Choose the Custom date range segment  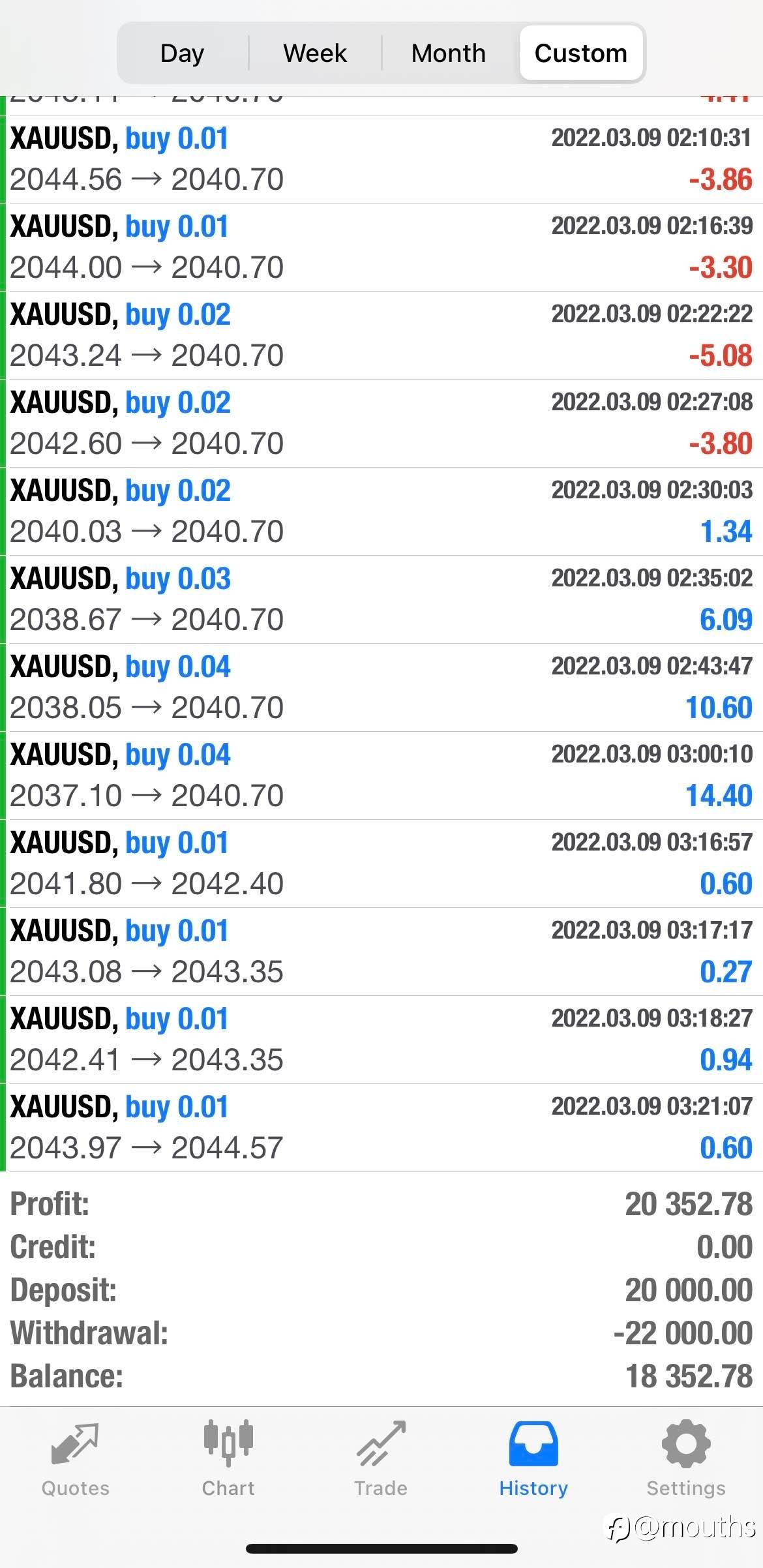click(580, 53)
